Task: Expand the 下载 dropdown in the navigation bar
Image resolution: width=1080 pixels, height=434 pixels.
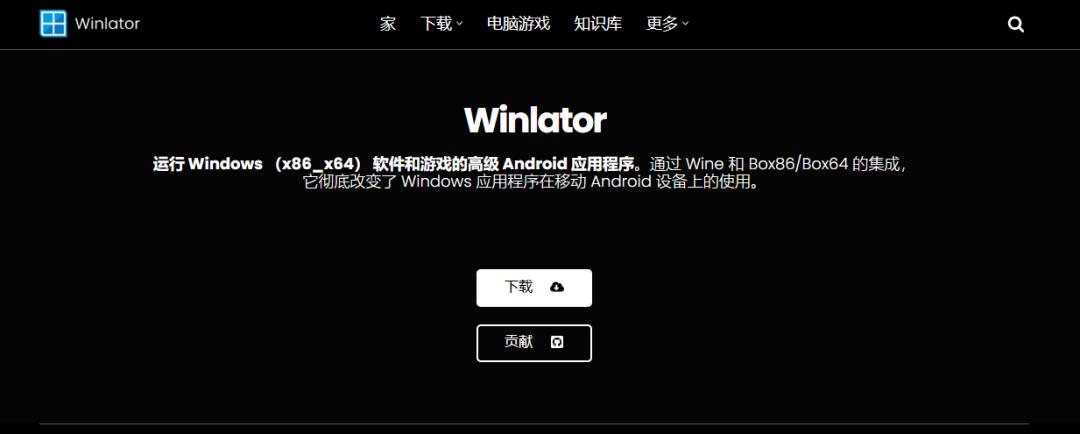Action: (x=441, y=24)
